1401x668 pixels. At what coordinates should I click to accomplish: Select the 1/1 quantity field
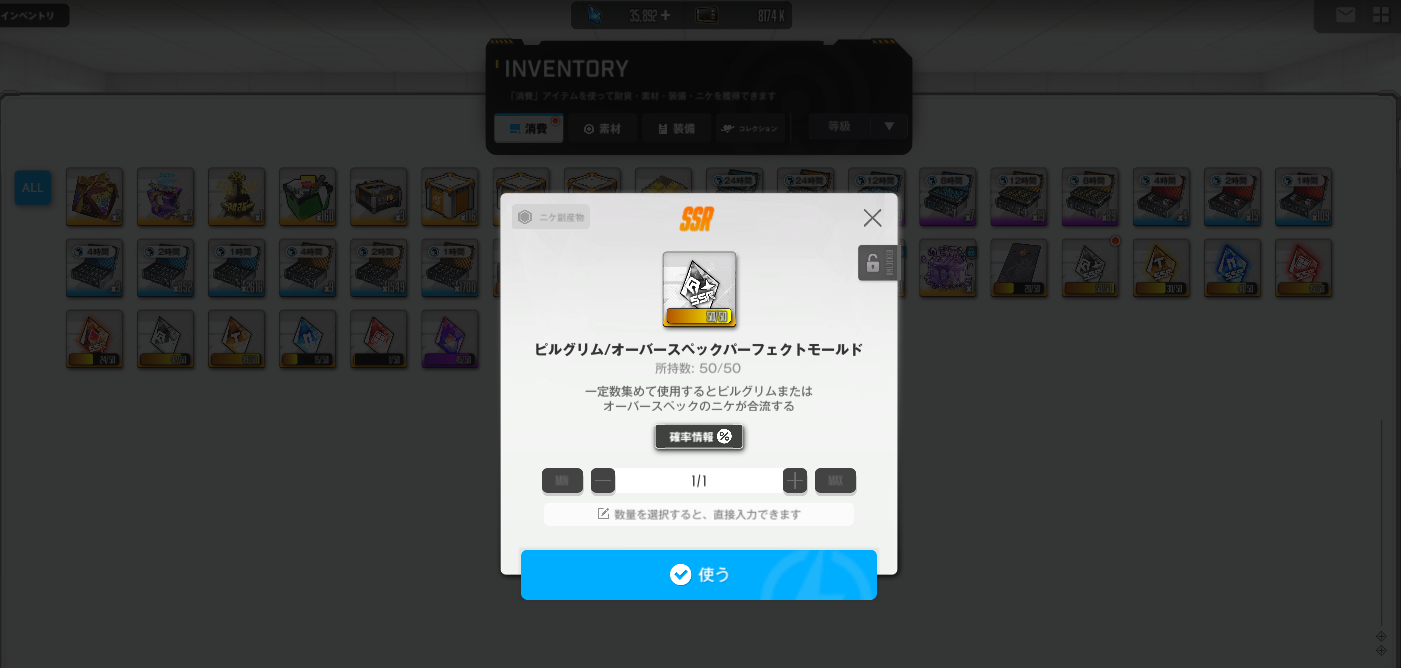[x=699, y=481]
